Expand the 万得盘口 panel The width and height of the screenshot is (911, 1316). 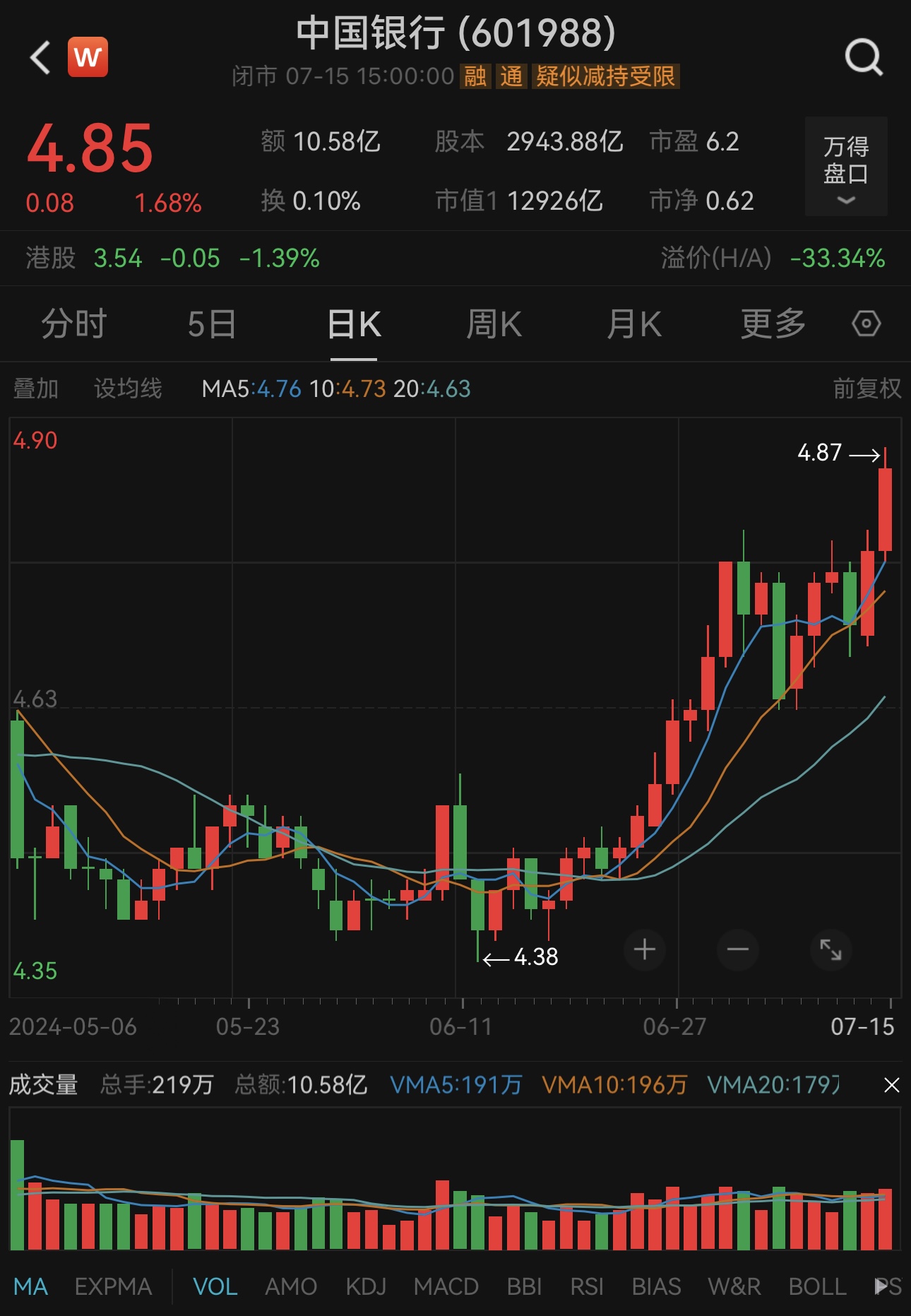pos(845,167)
